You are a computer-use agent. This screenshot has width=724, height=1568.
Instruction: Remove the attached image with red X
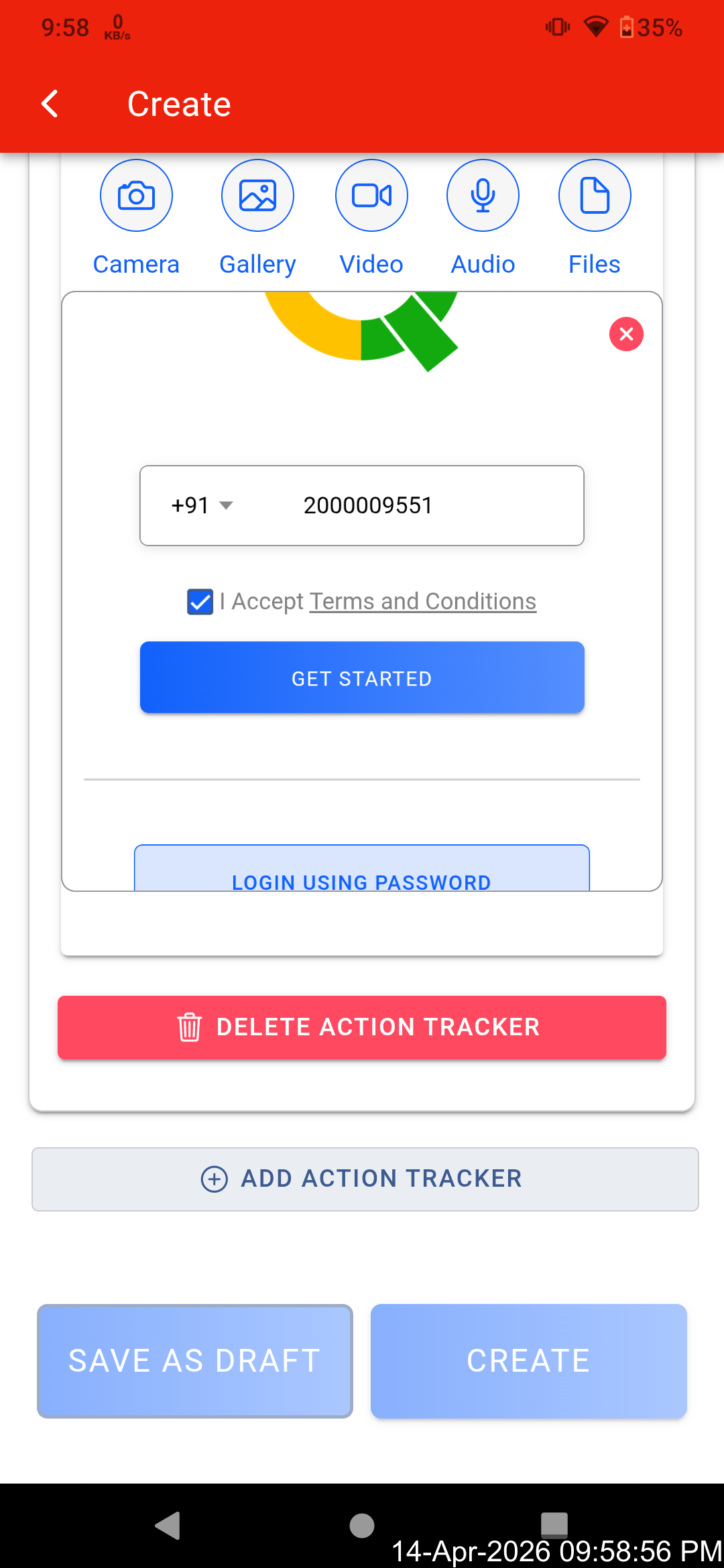coord(626,334)
